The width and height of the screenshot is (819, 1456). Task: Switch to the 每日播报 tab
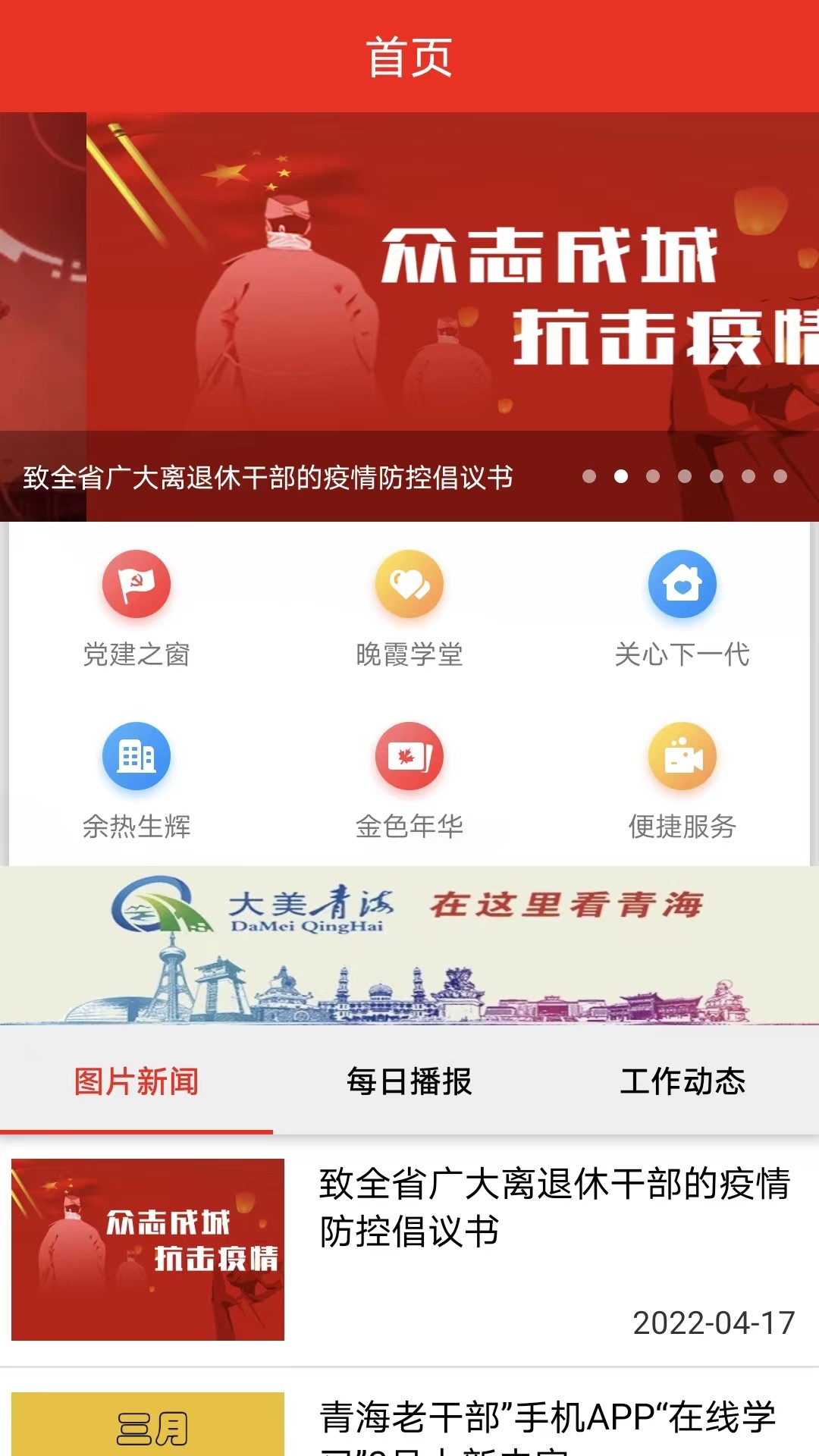409,1081
